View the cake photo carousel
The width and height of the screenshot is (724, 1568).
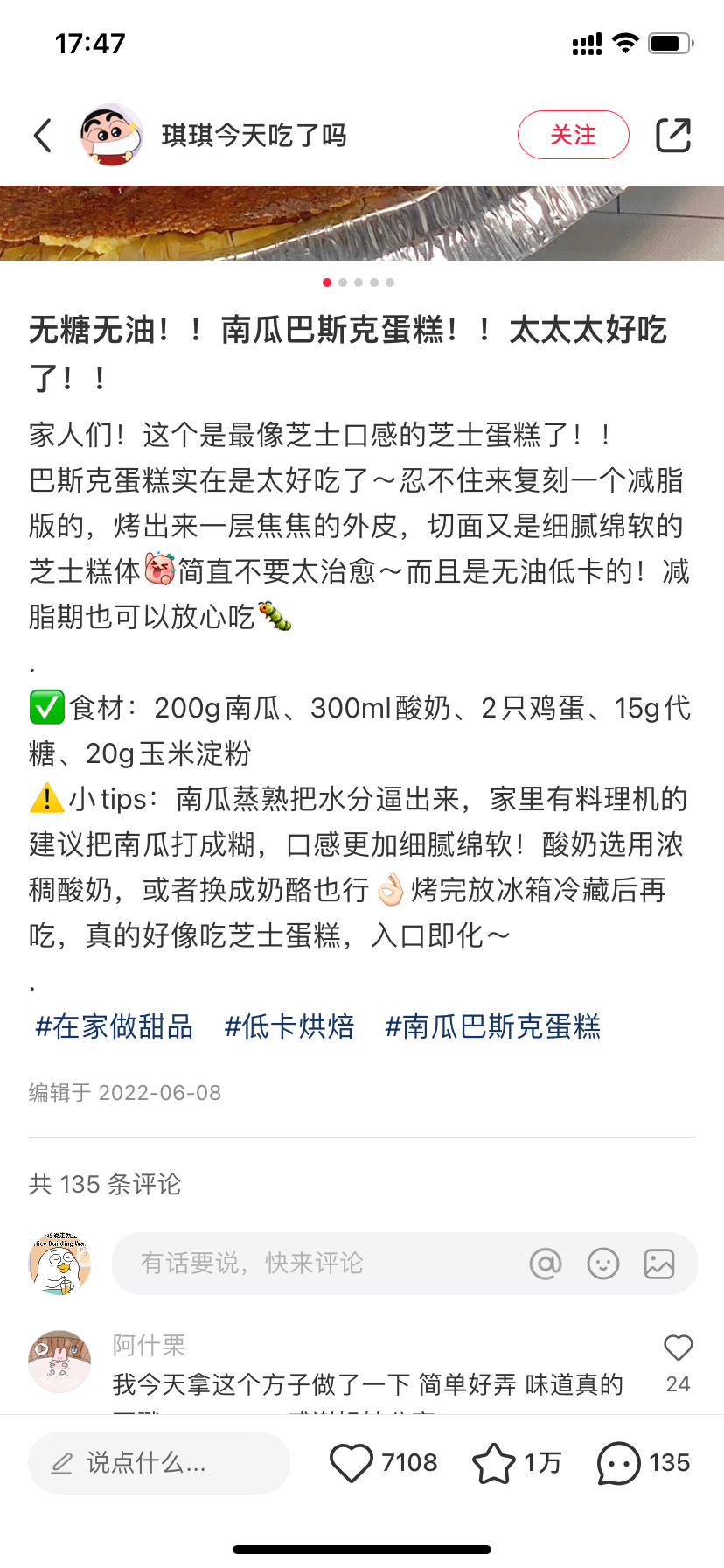tap(362, 223)
